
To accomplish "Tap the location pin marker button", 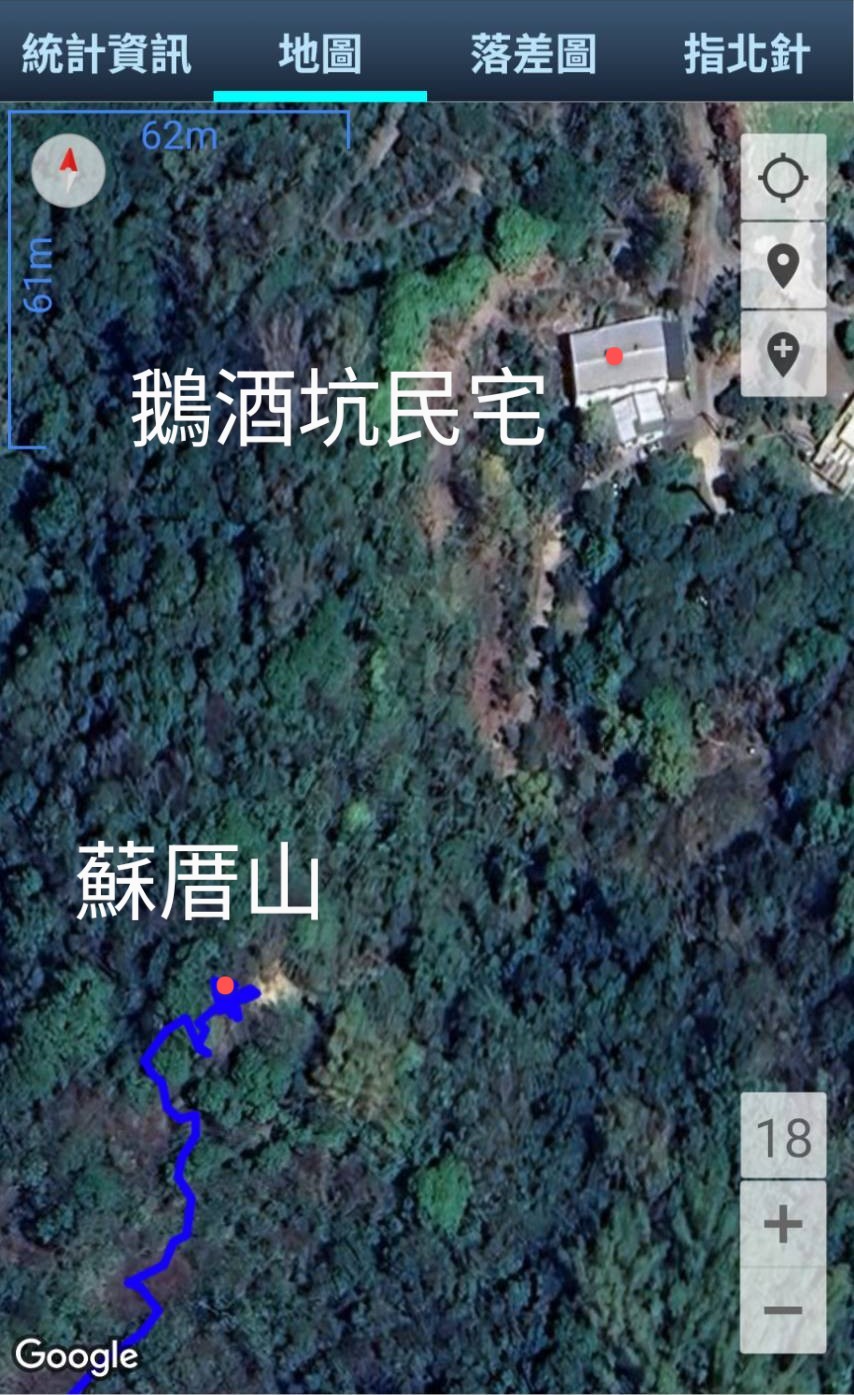I will coord(783,266).
